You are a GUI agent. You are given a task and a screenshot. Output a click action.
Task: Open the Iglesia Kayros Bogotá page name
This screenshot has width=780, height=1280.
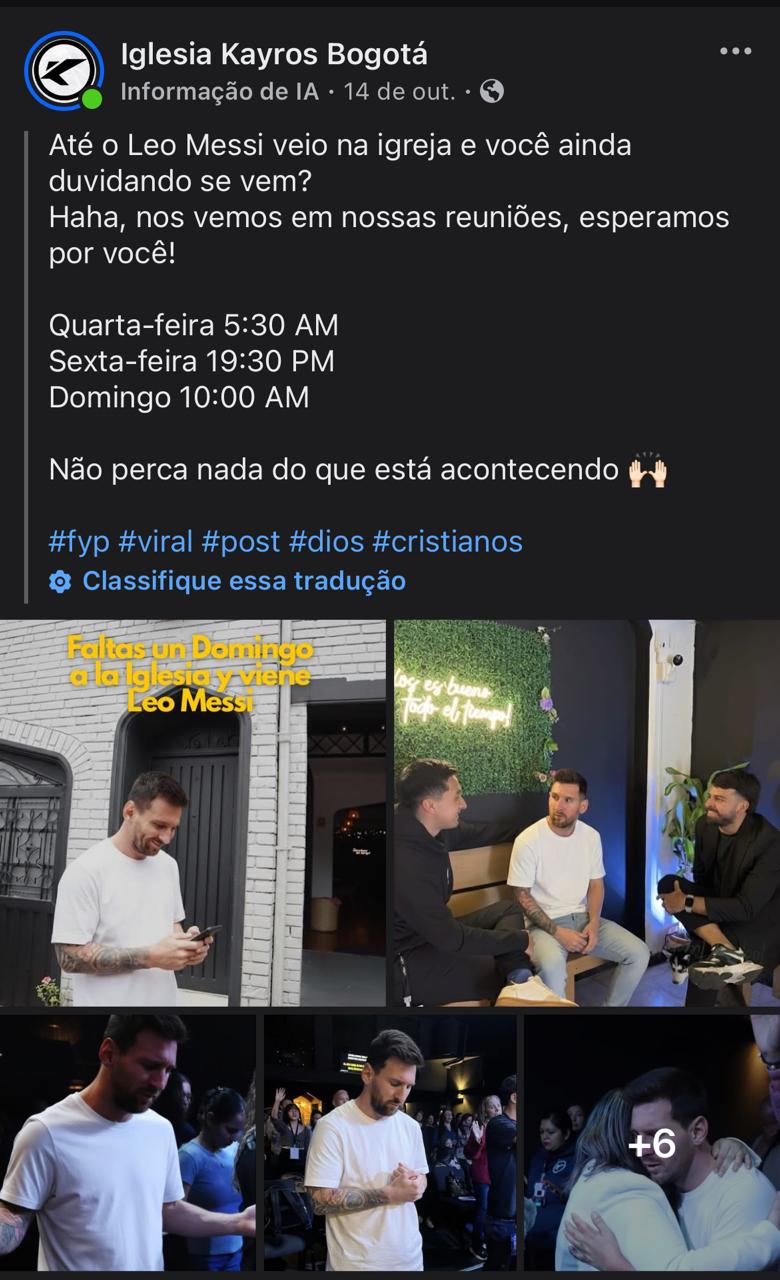click(273, 54)
